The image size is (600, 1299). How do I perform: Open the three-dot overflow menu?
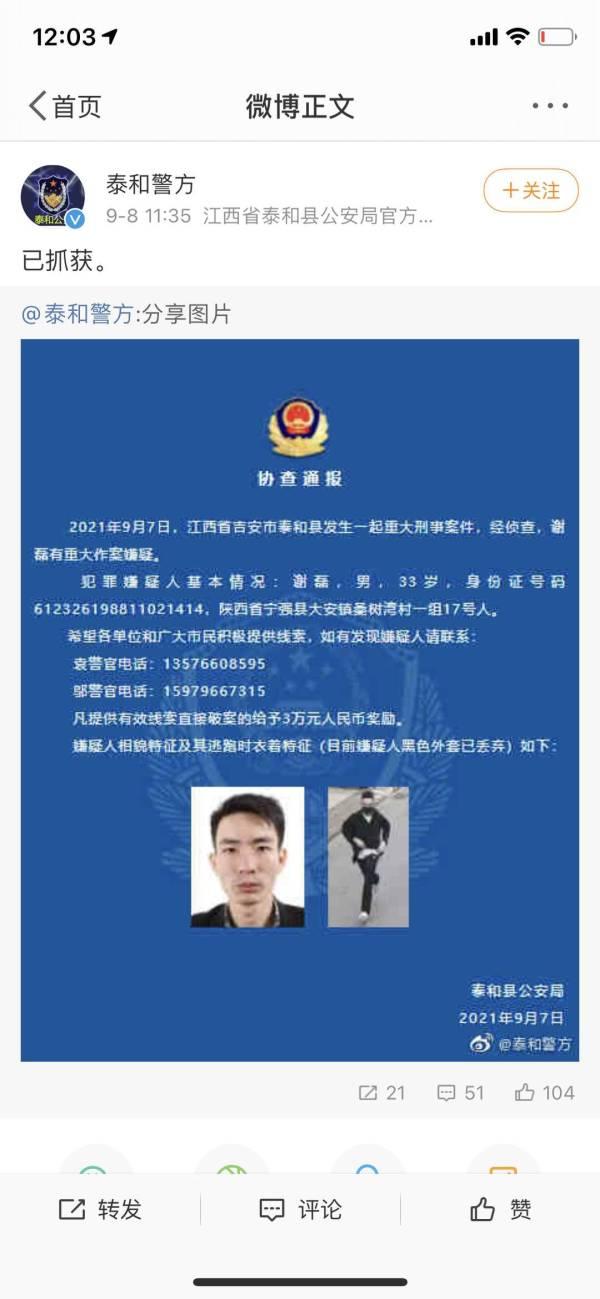[549, 106]
